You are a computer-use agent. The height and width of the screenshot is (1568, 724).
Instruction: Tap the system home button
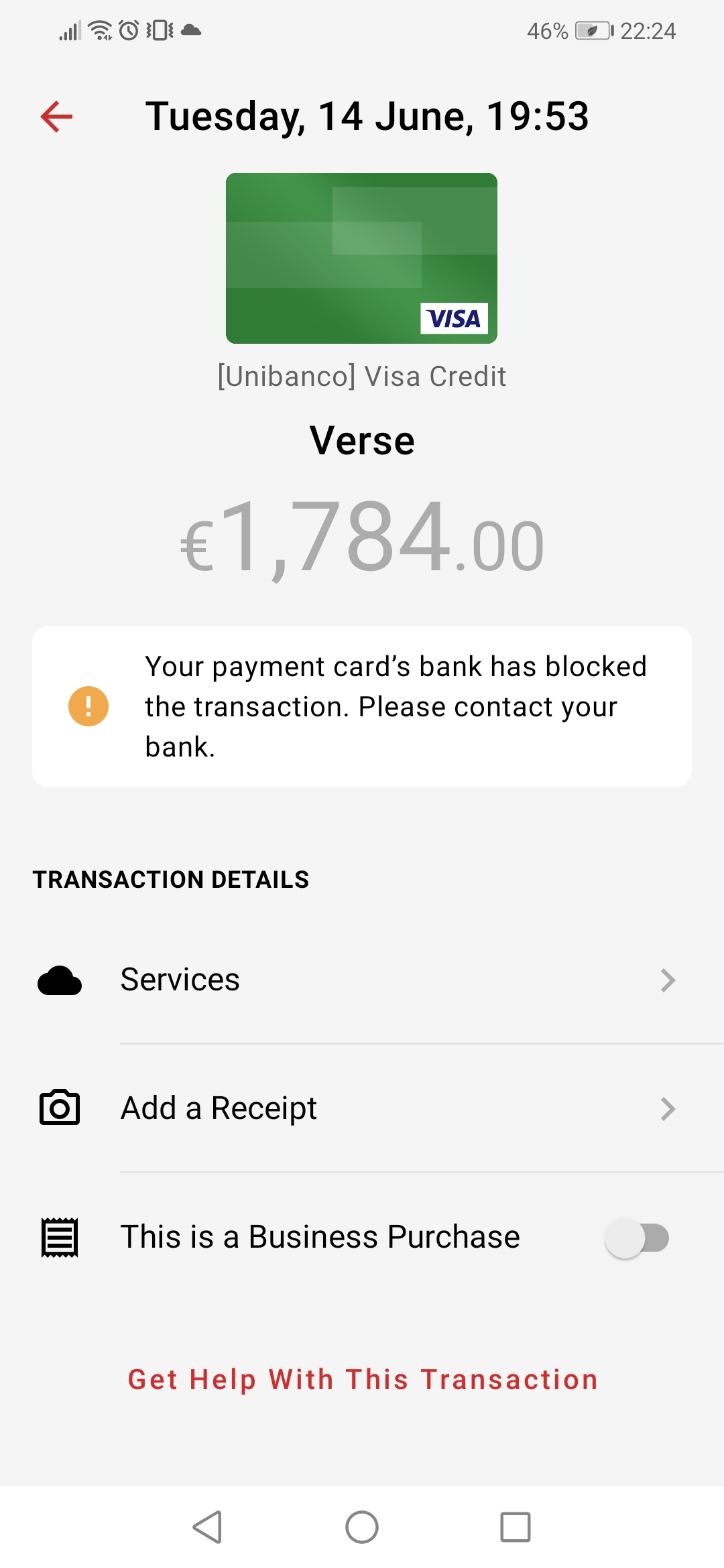(362, 1527)
